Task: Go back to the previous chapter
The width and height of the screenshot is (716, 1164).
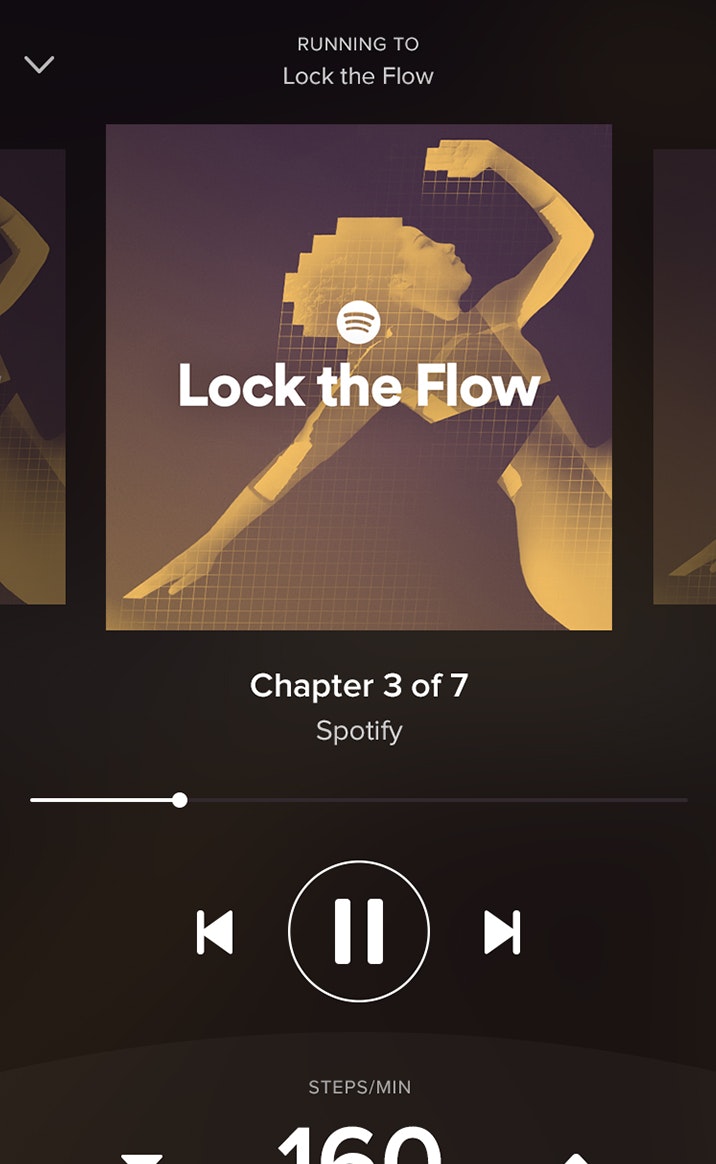Action: (x=215, y=932)
